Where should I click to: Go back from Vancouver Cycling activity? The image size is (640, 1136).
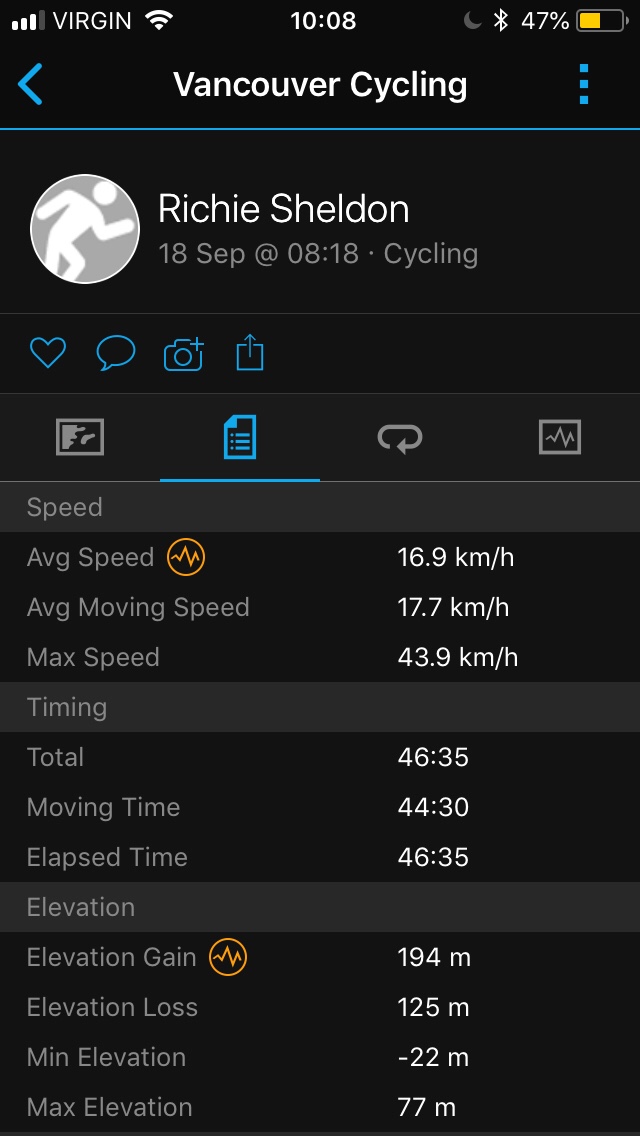pos(31,85)
